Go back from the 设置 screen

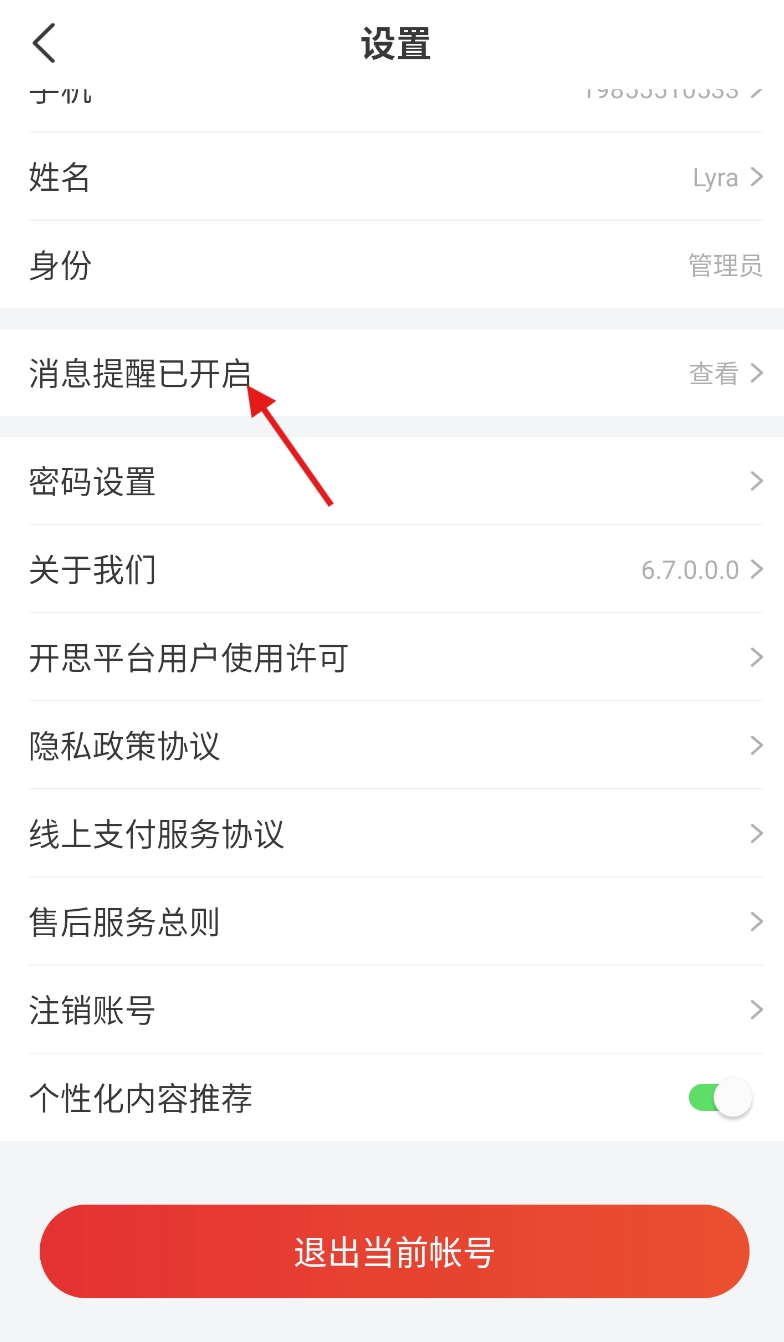click(x=44, y=45)
